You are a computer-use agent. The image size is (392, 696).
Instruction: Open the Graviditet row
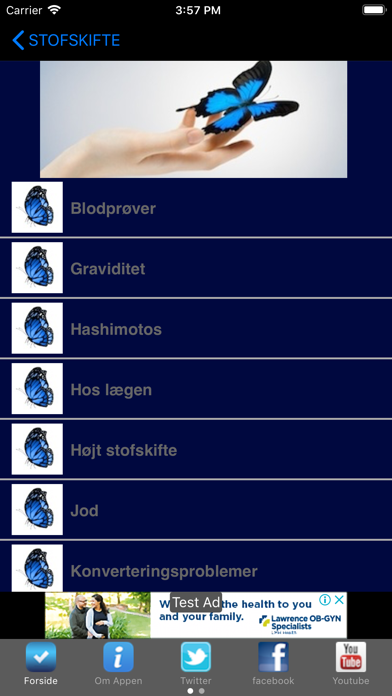(196, 268)
